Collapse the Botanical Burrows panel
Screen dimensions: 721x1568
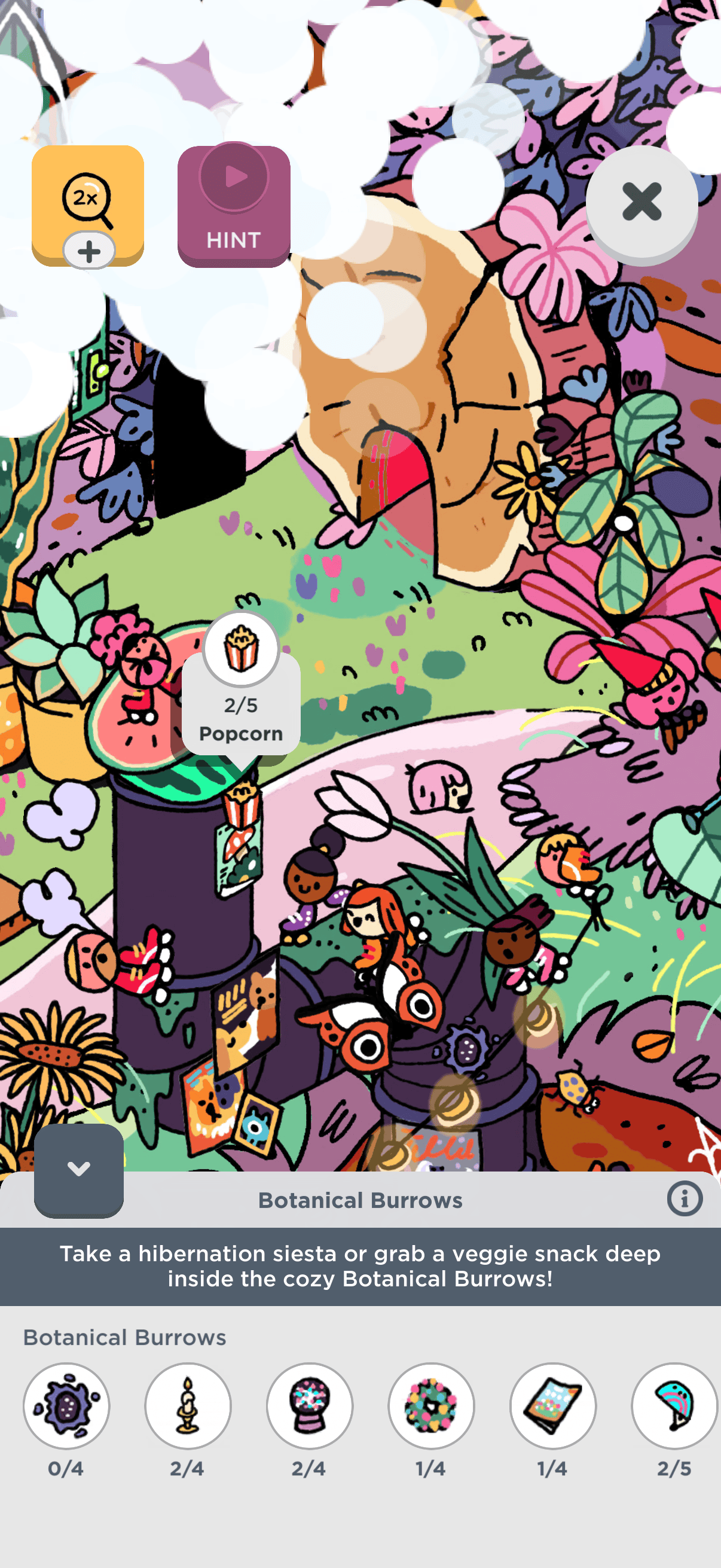(79, 1169)
